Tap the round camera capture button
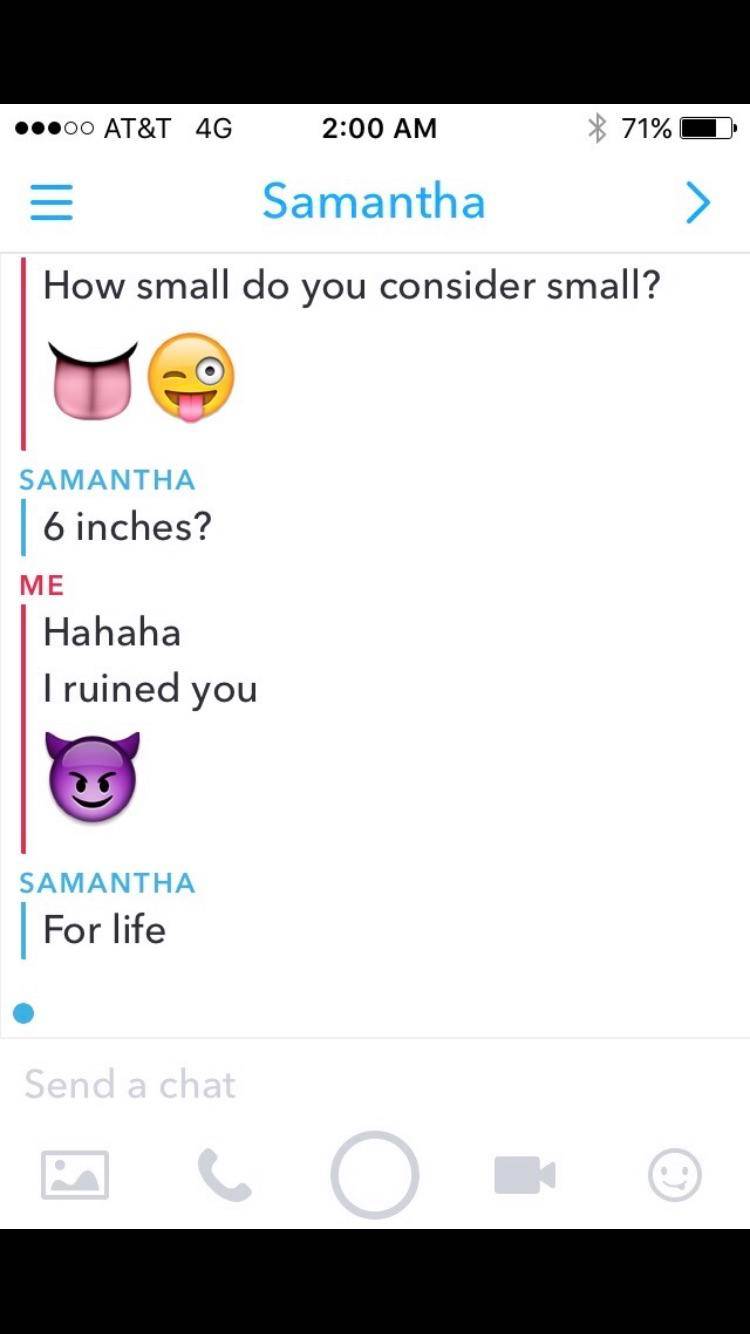 (374, 1174)
